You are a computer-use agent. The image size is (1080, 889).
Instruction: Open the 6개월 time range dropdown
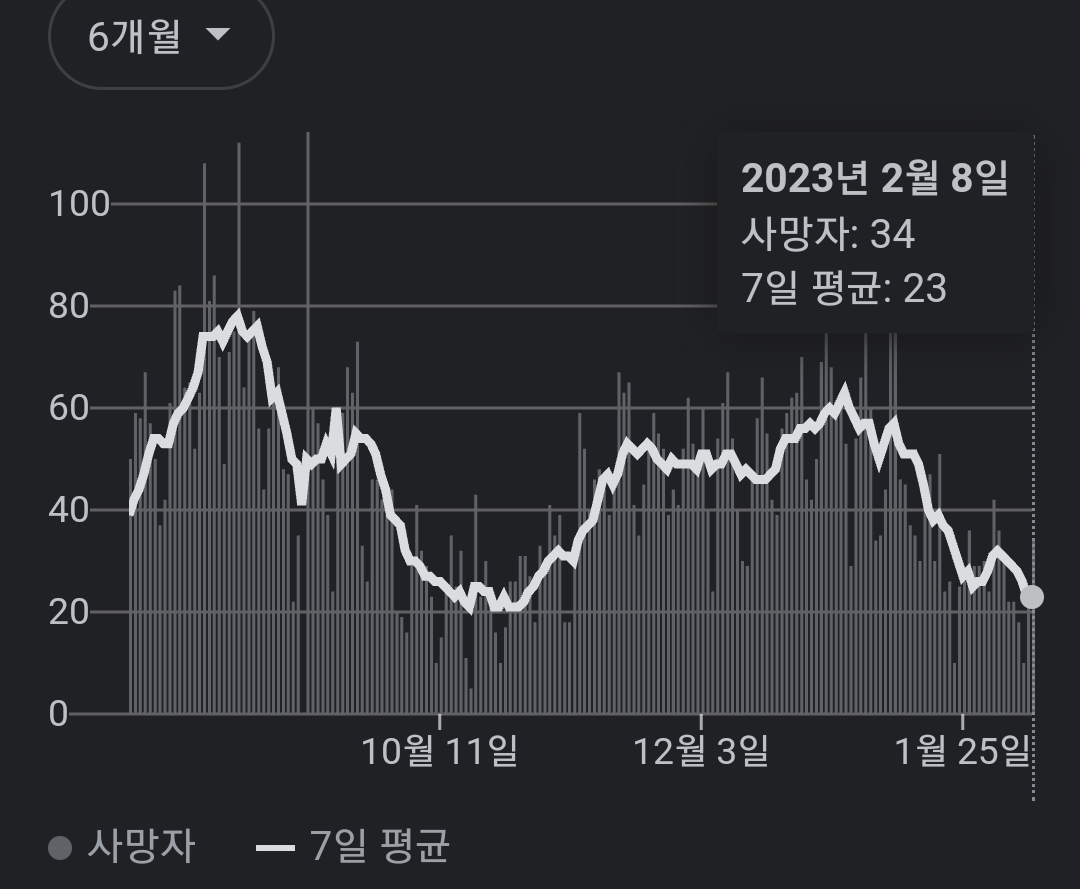(161, 38)
